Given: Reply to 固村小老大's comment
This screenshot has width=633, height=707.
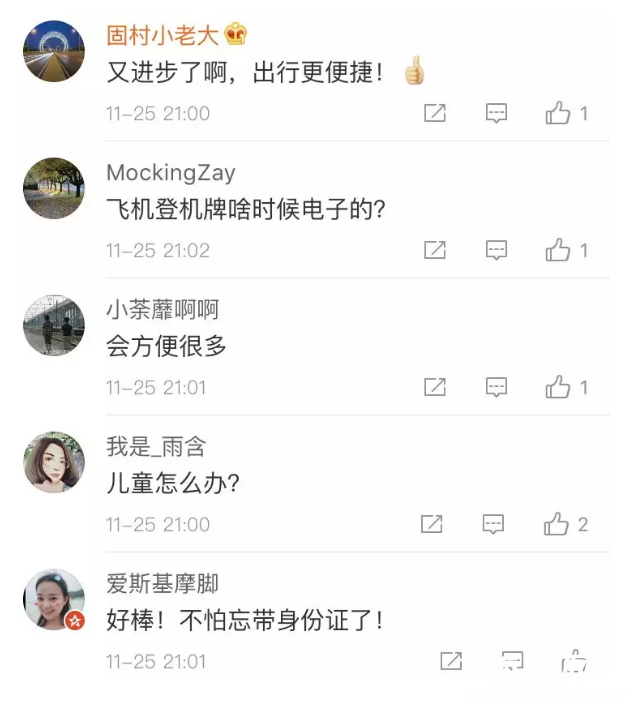Looking at the screenshot, I should coord(496,114).
